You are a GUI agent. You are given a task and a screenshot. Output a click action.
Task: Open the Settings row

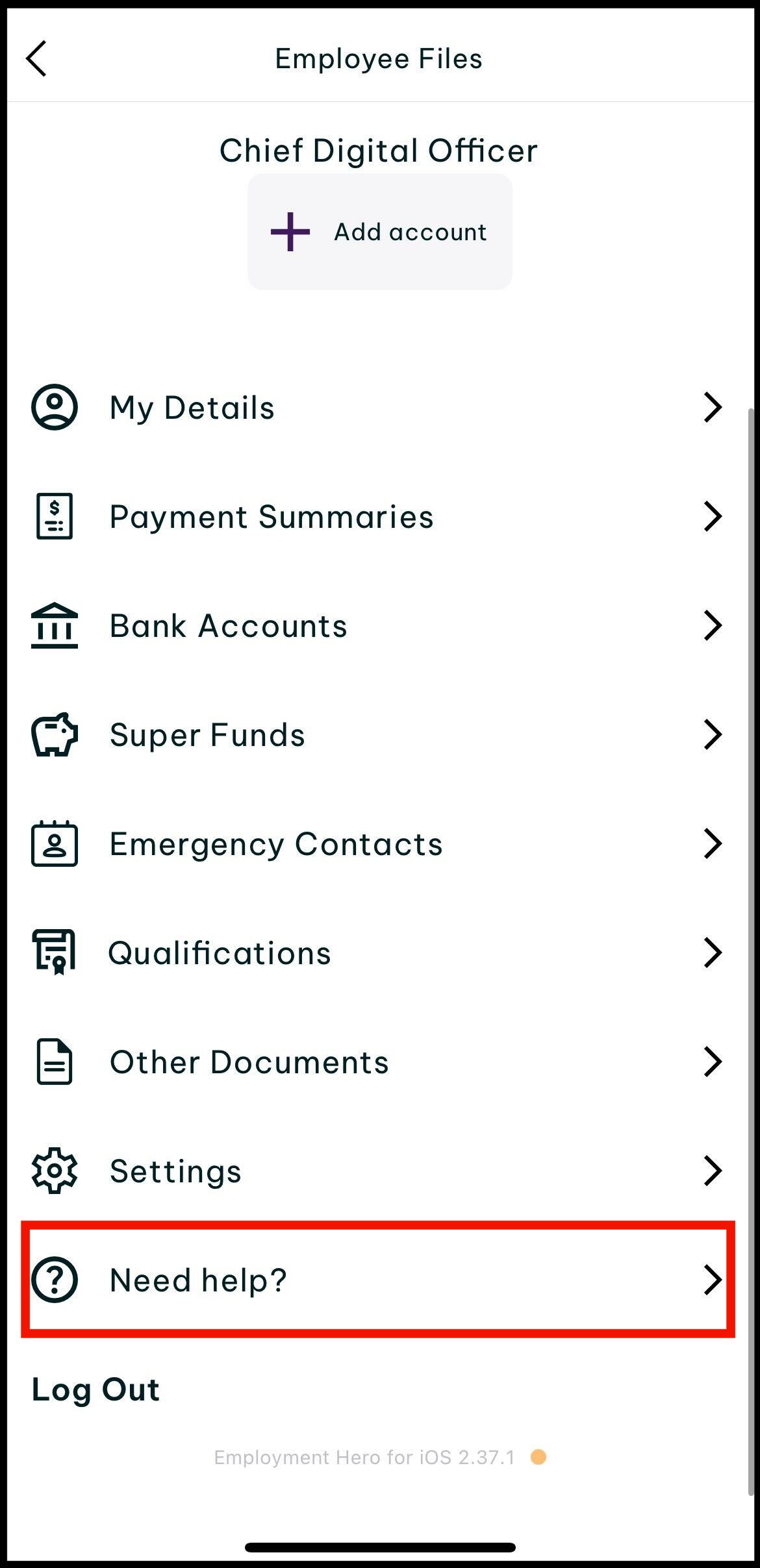tap(377, 1171)
